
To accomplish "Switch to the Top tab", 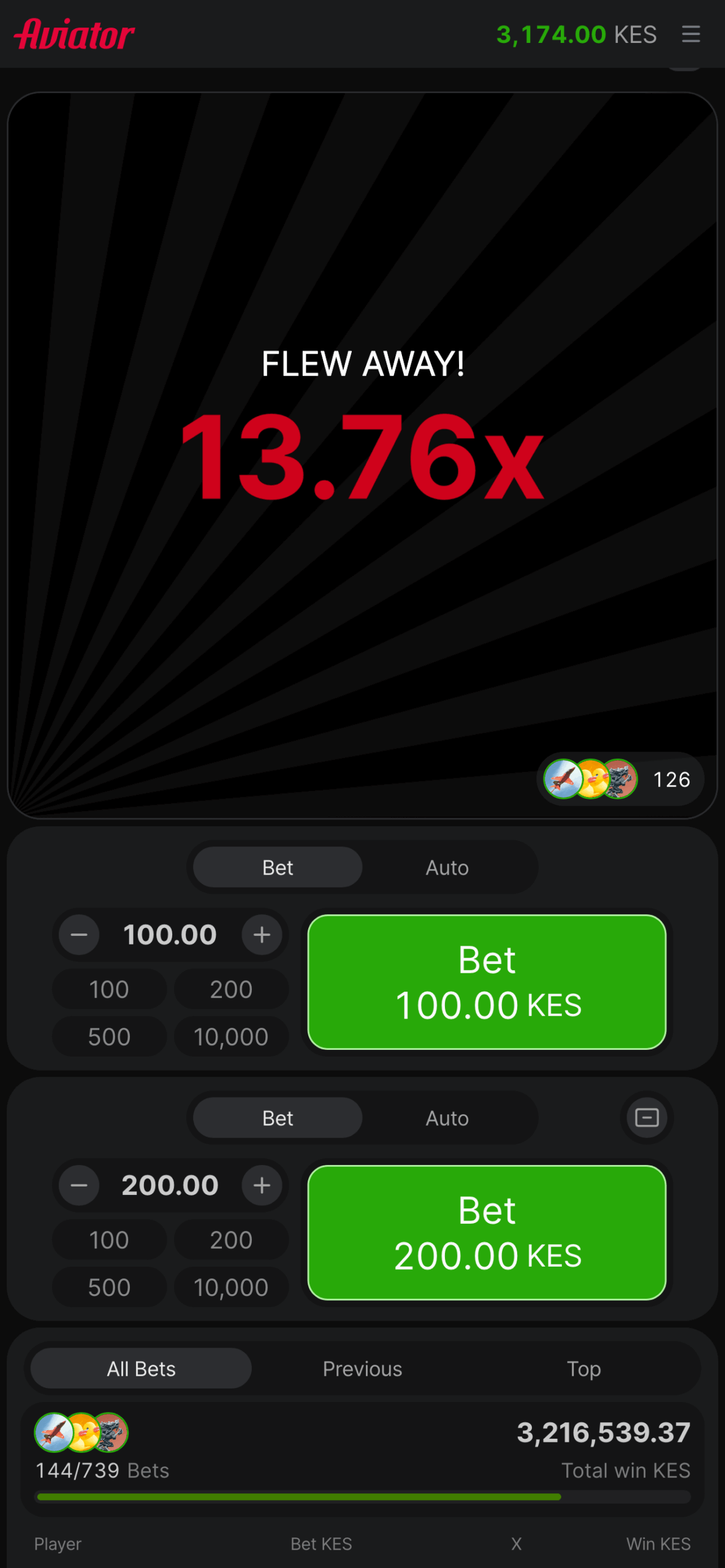I will (x=583, y=1368).
